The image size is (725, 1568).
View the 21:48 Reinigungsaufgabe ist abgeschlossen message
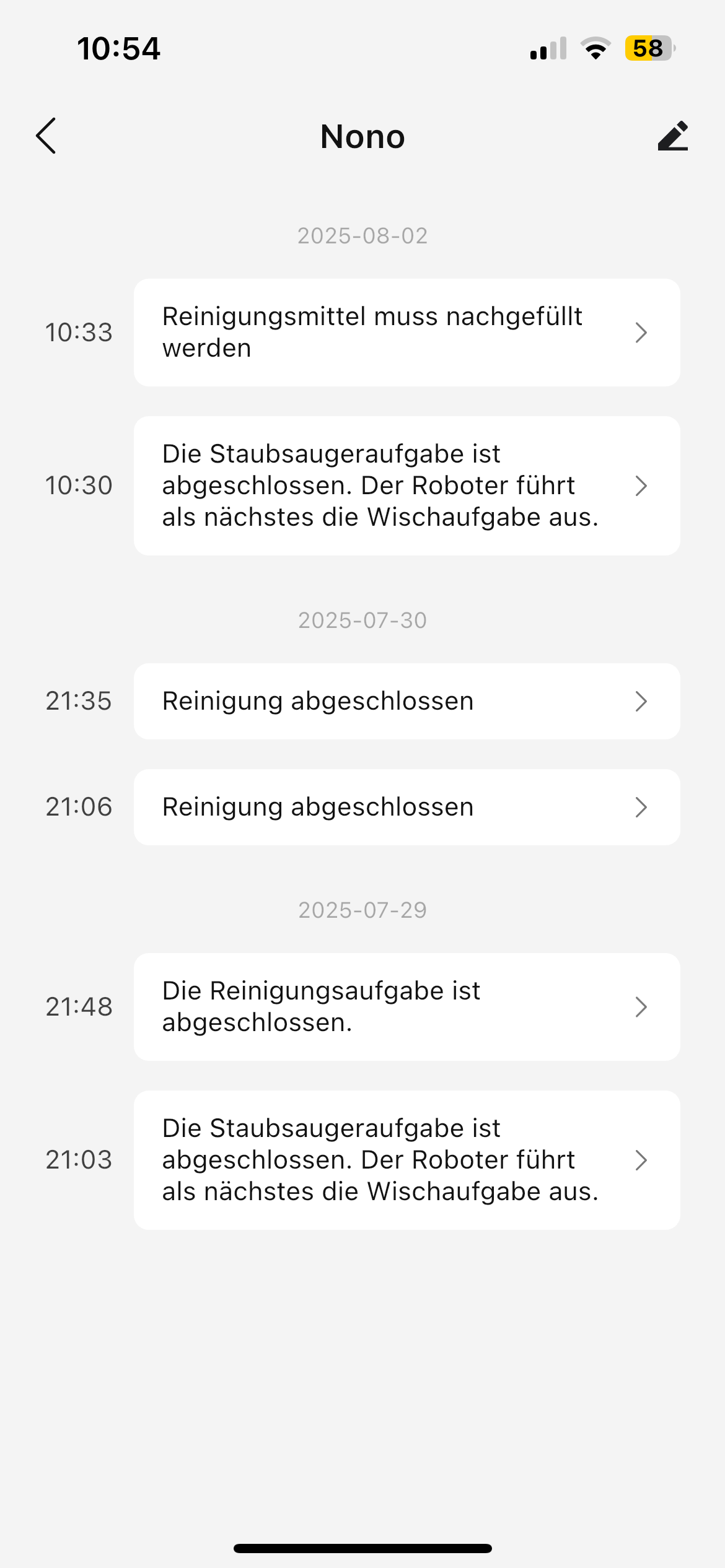click(x=407, y=1007)
